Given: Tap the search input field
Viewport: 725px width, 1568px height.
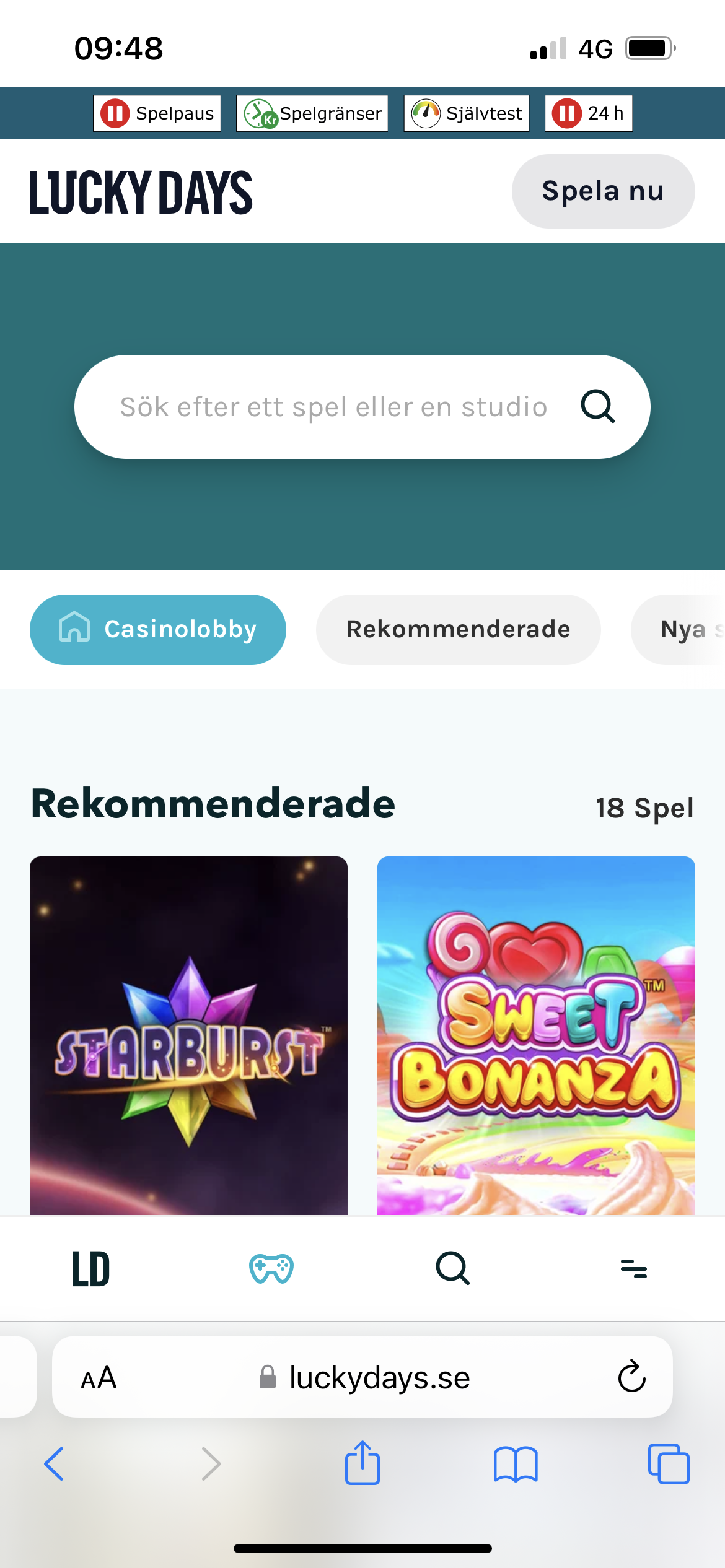Looking at the screenshot, I should tap(335, 406).
